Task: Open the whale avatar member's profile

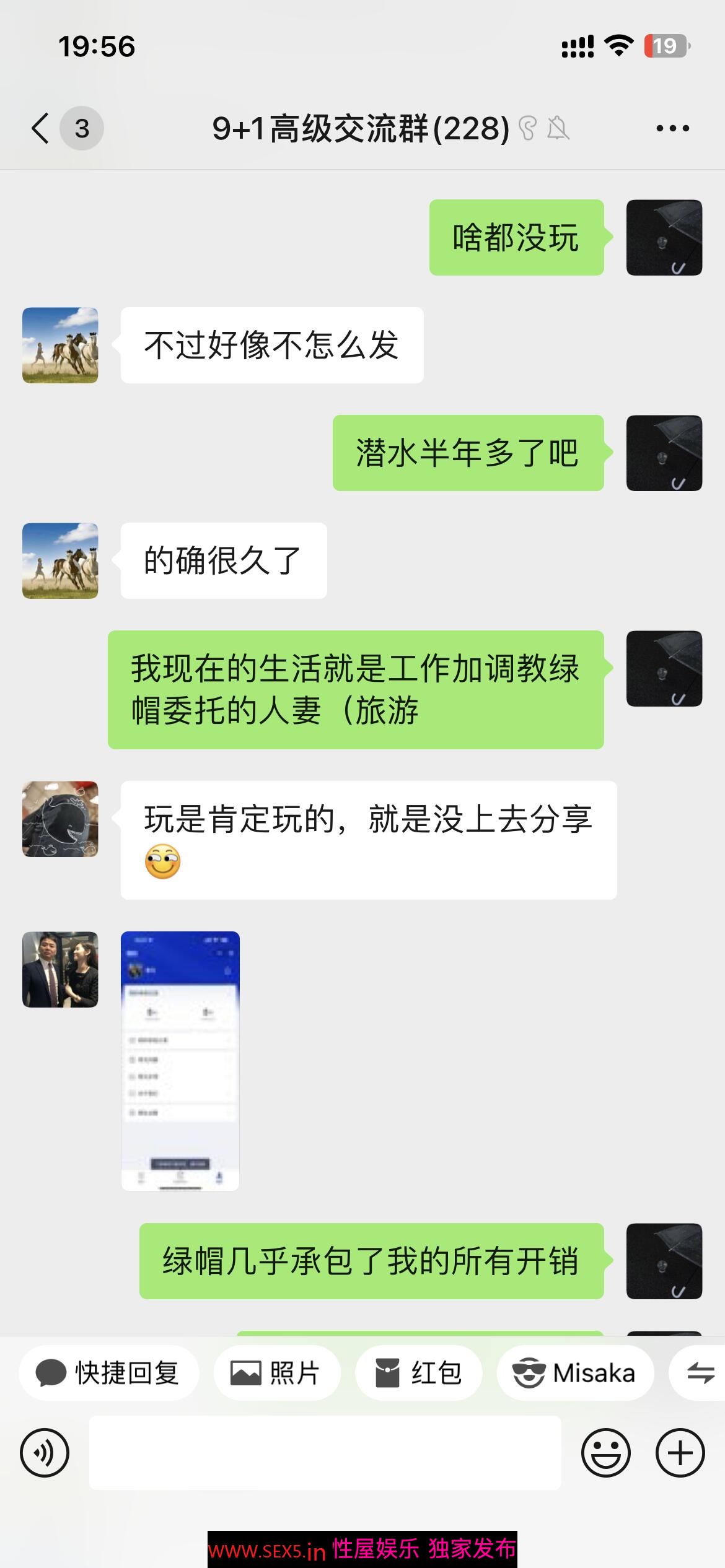Action: point(60,819)
